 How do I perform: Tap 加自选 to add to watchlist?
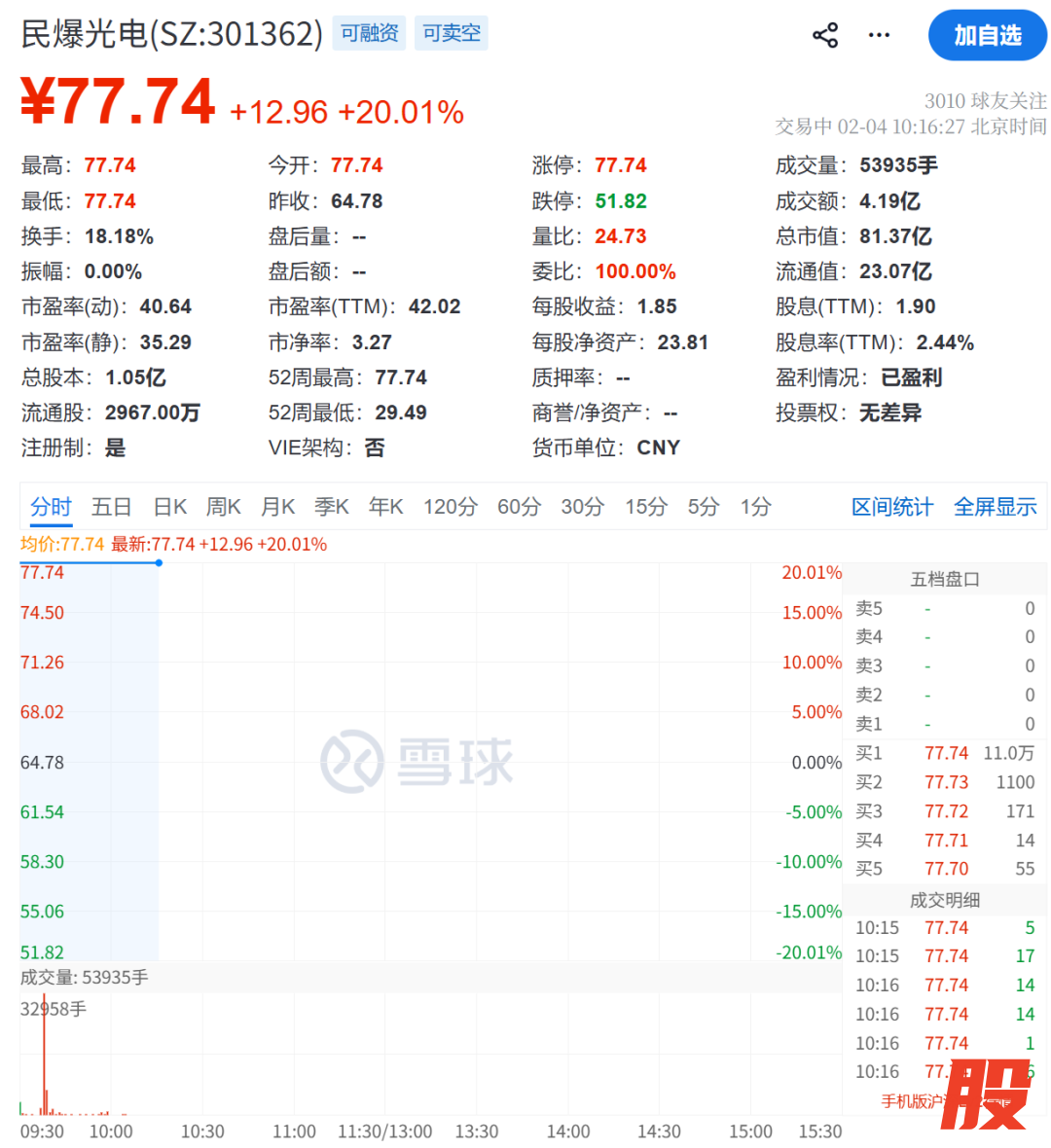pyautogui.click(x=987, y=36)
